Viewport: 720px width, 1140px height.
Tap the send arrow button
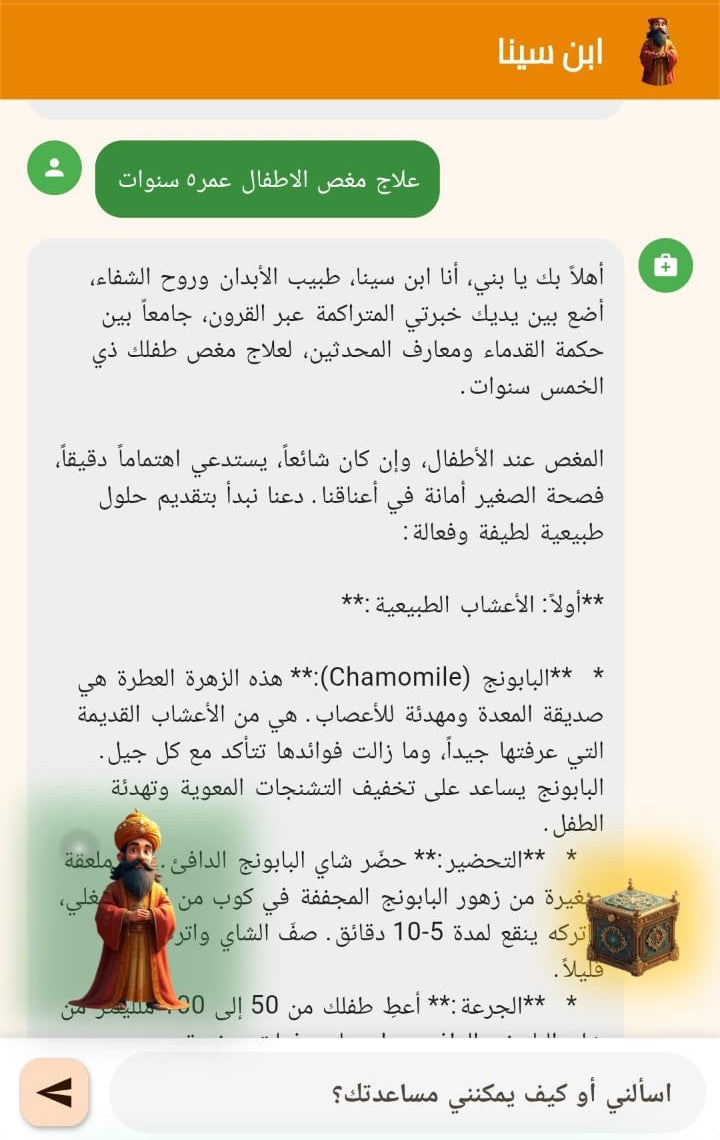tap(54, 1093)
